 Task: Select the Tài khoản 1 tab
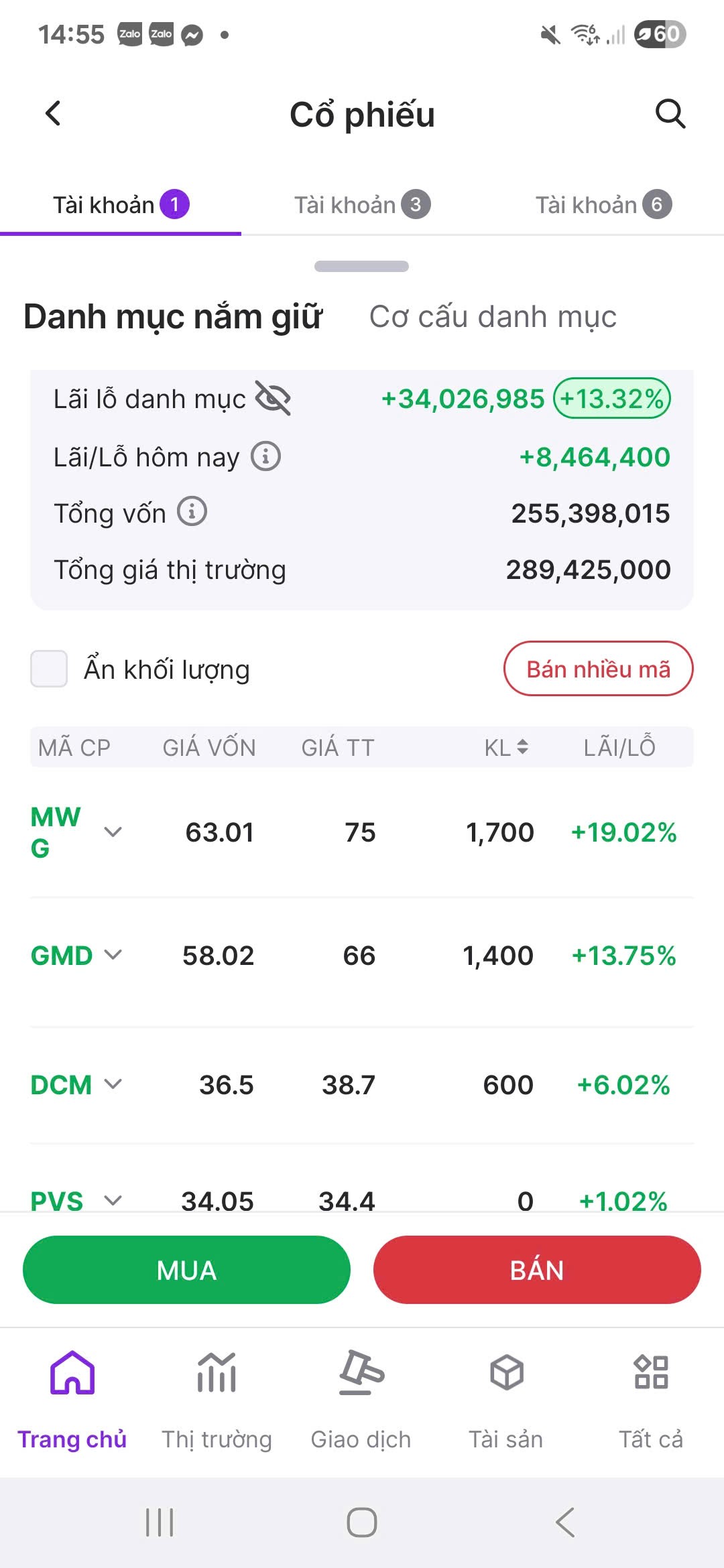121,204
